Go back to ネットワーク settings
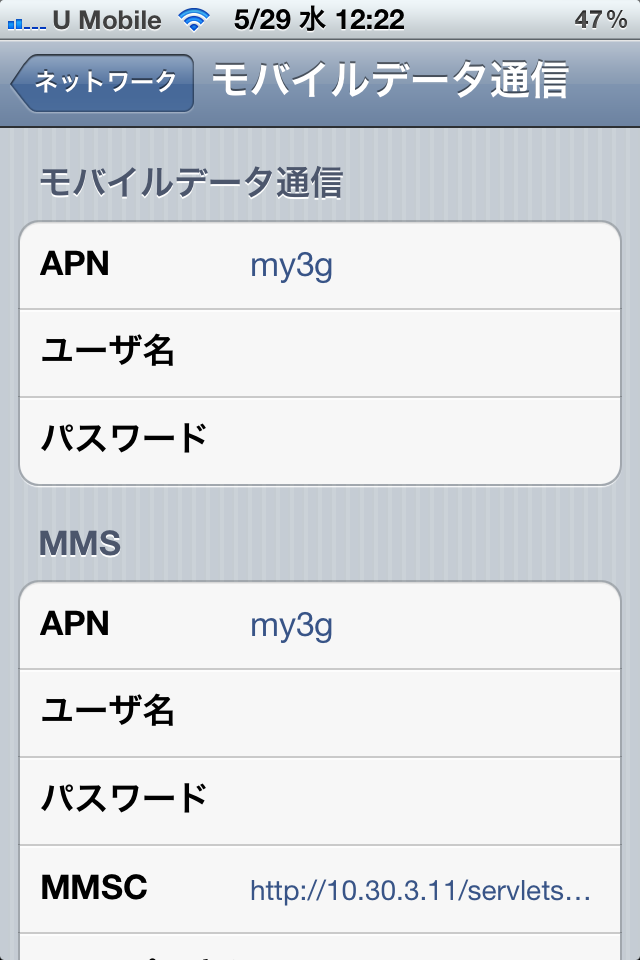The height and width of the screenshot is (960, 640). 103,83
